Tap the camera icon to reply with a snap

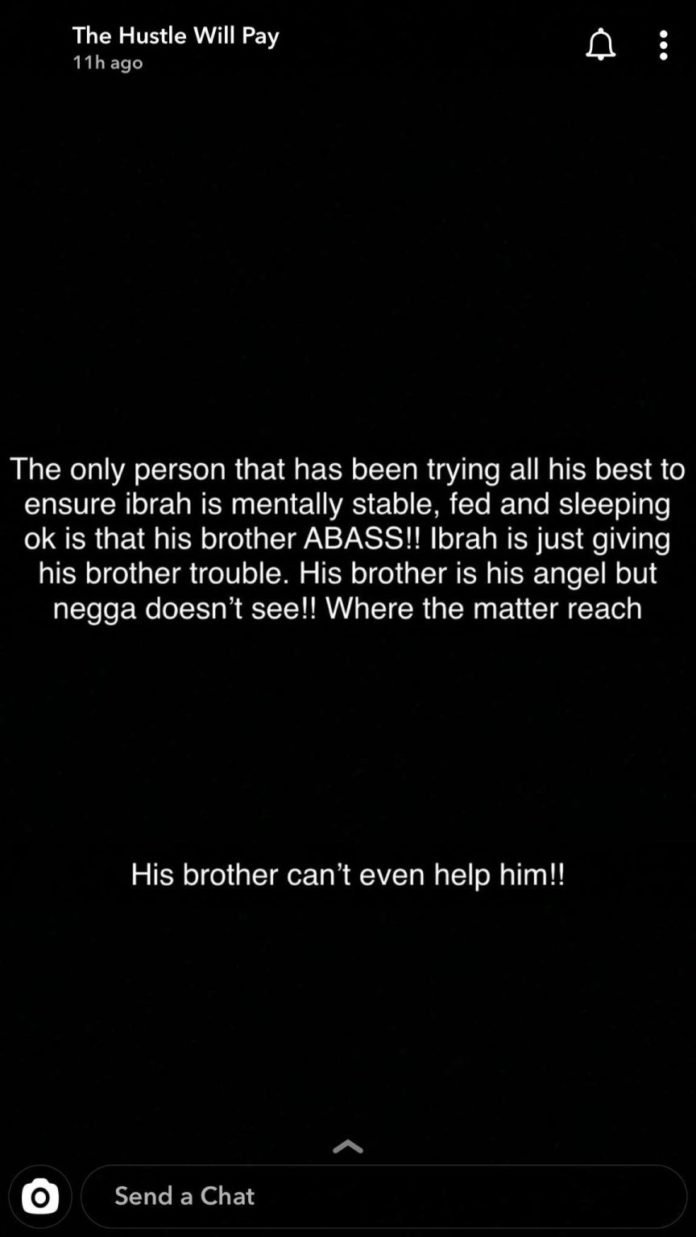(x=40, y=1195)
